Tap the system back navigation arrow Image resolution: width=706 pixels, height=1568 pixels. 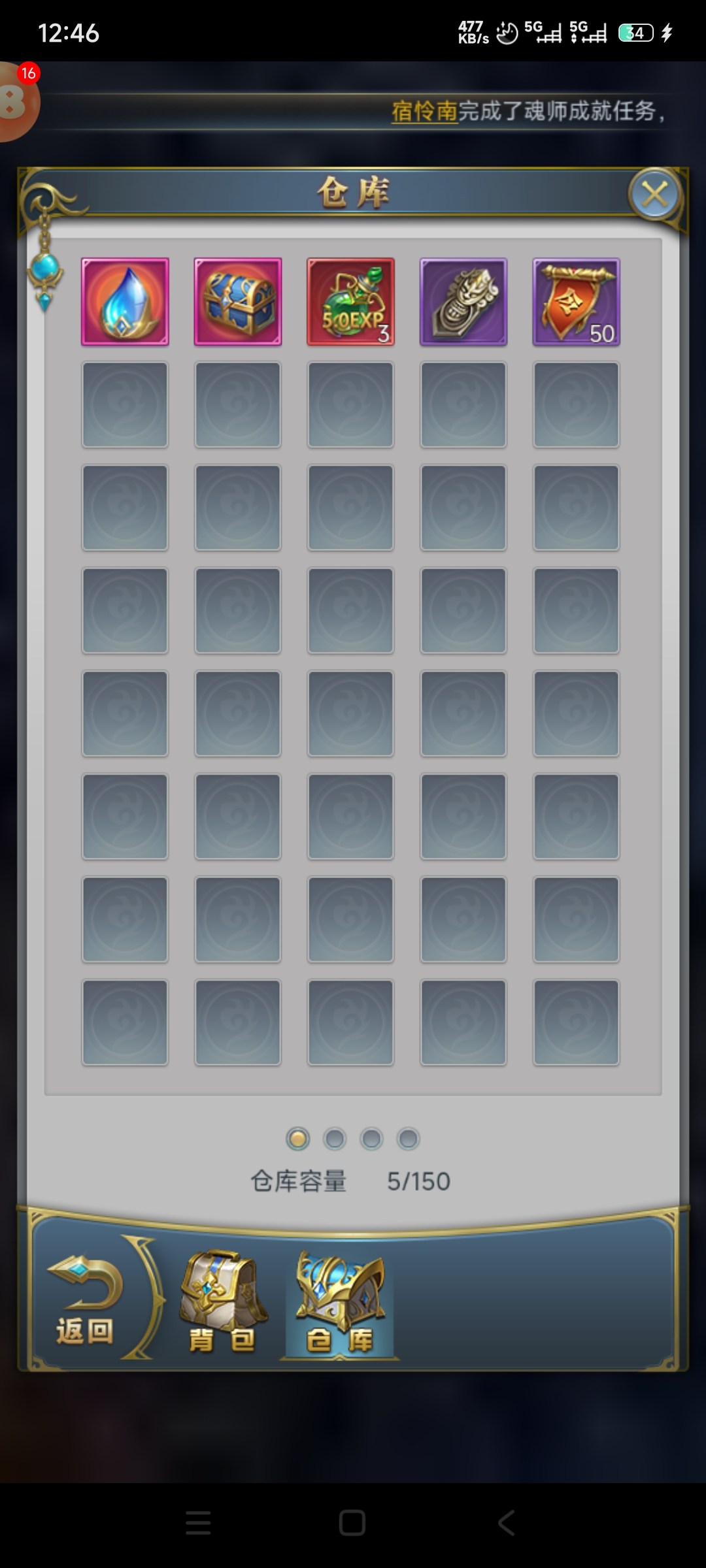506,1523
